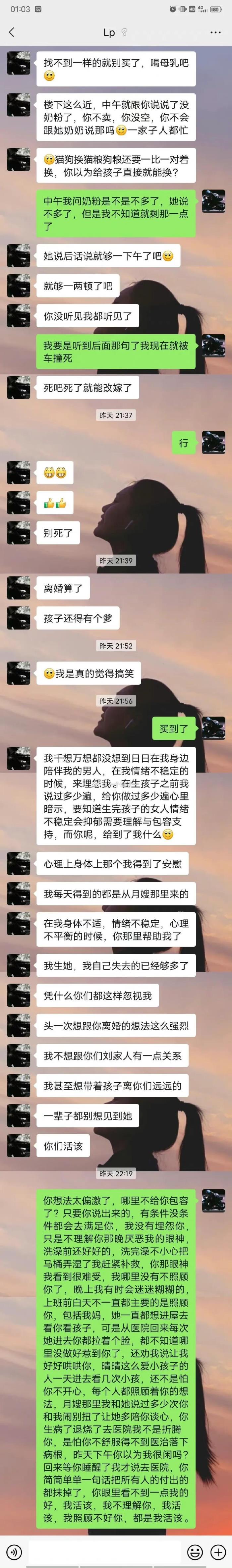Screen dimensions: 232x1568
Task: Open the emoji picker
Action: pyautogui.click(x=195, y=1551)
